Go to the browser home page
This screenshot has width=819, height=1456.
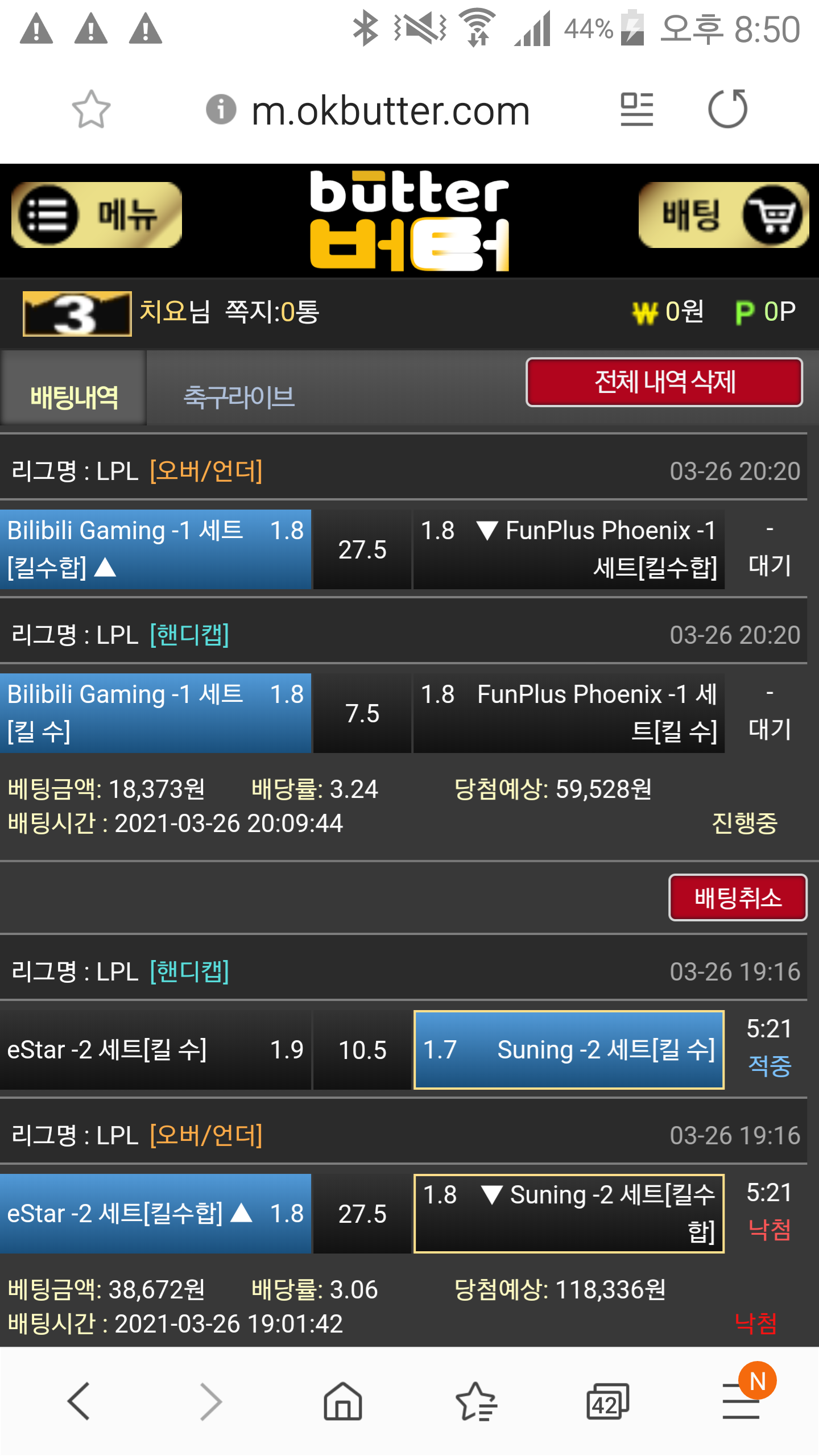[x=342, y=1401]
